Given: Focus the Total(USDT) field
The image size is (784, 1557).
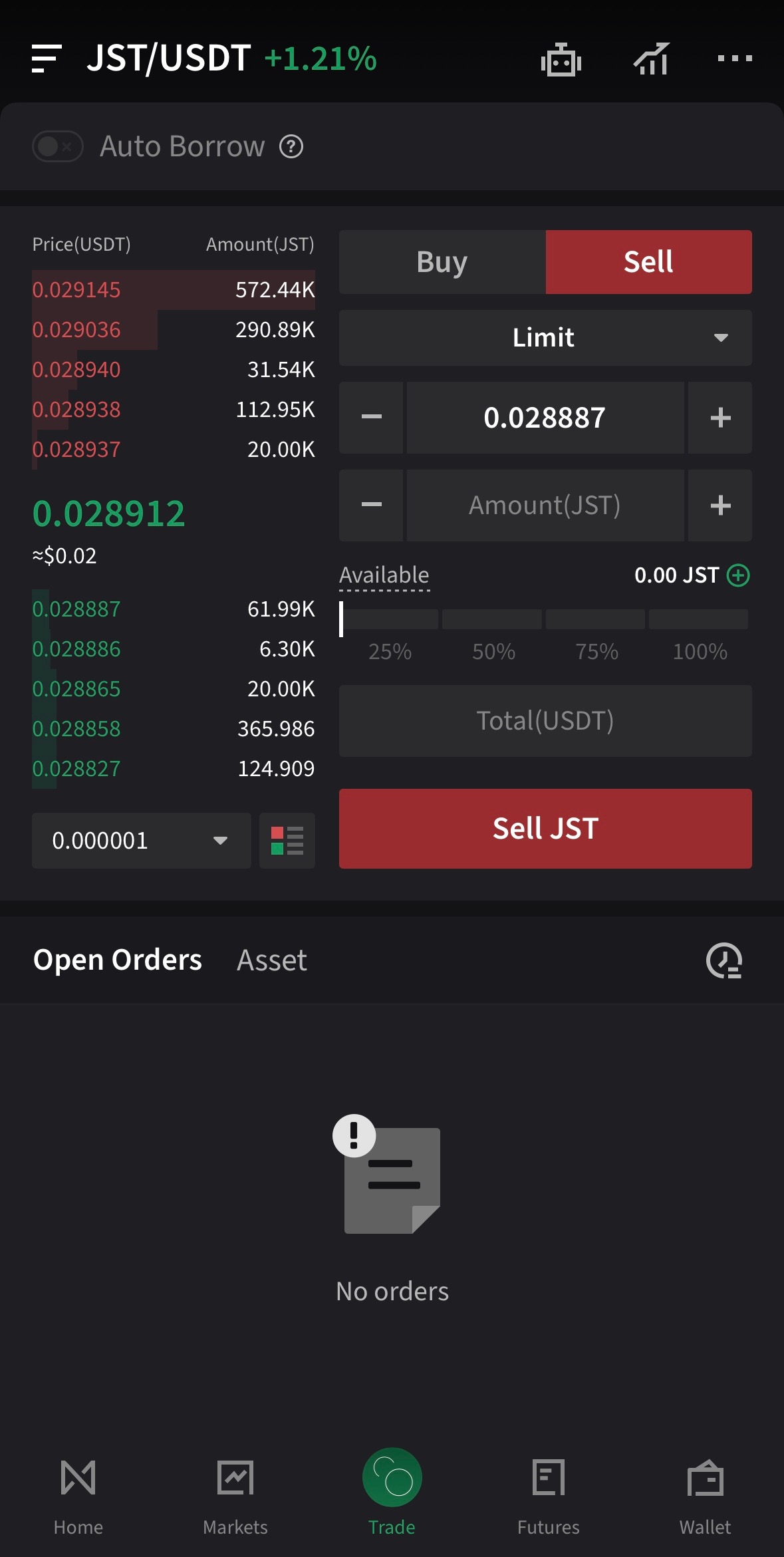Looking at the screenshot, I should click(545, 721).
